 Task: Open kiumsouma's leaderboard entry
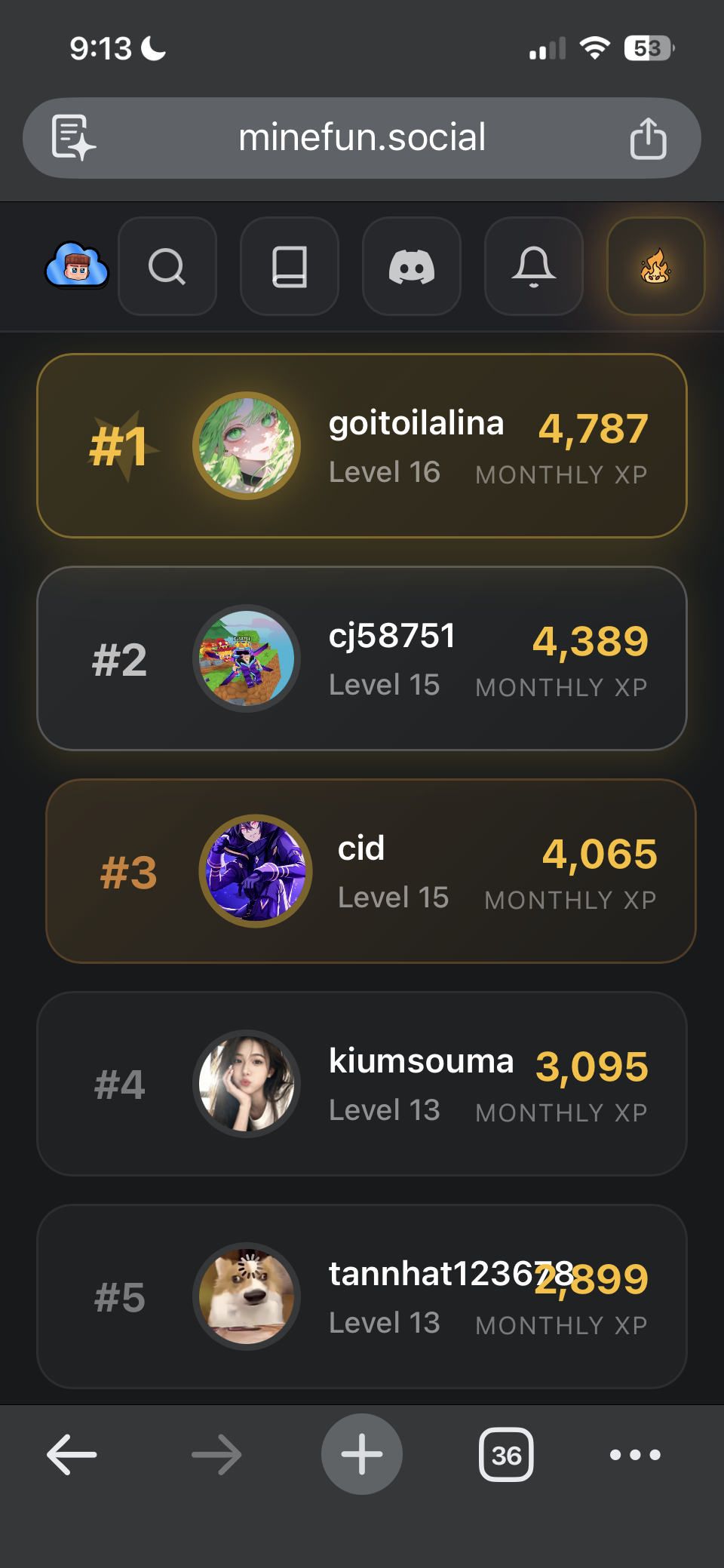362,1084
